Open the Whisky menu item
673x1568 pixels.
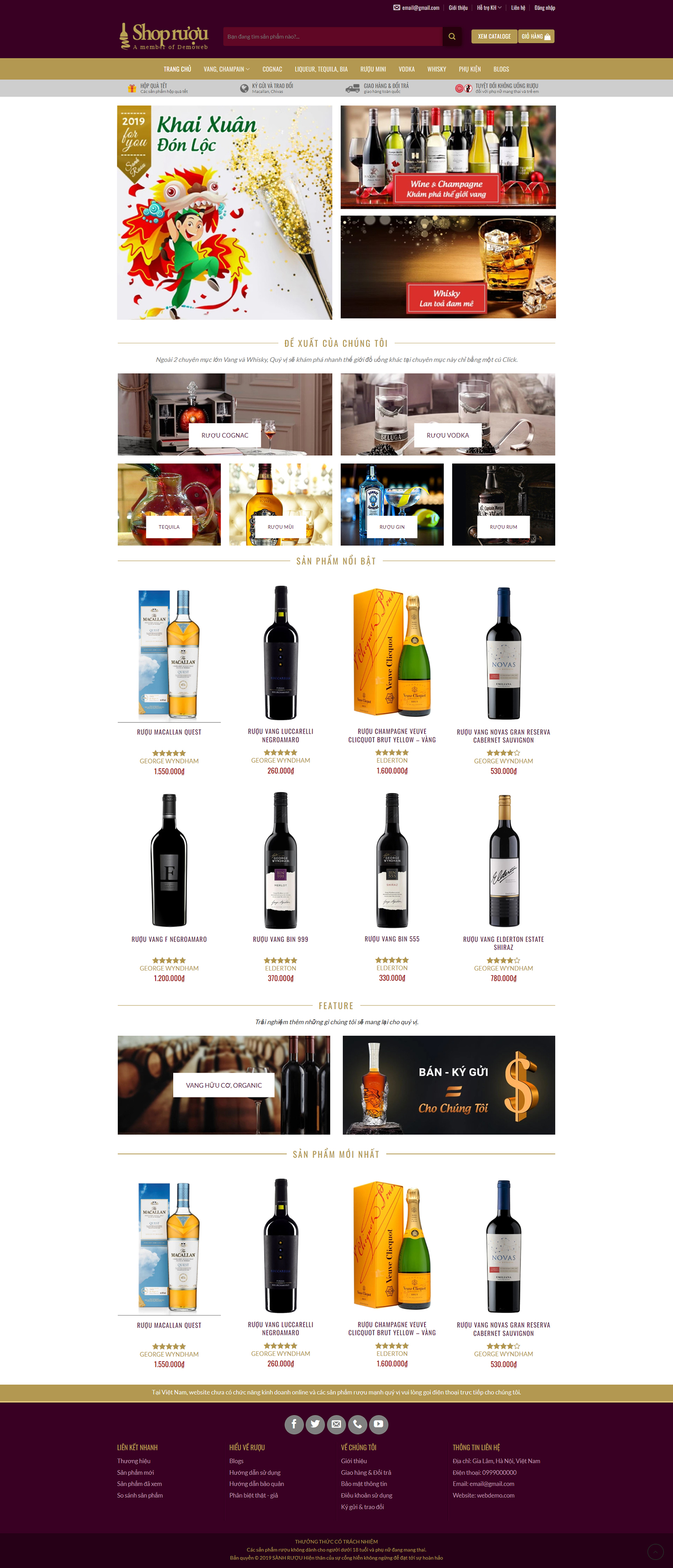[x=436, y=69]
